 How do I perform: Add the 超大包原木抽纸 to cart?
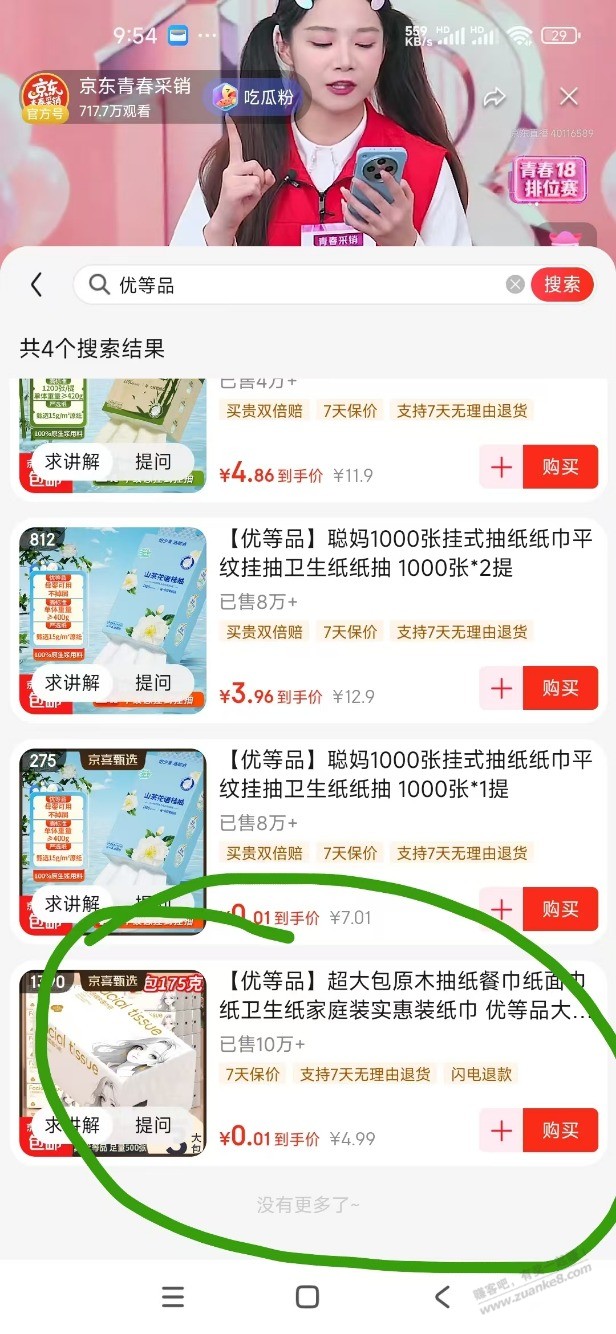[501, 1130]
